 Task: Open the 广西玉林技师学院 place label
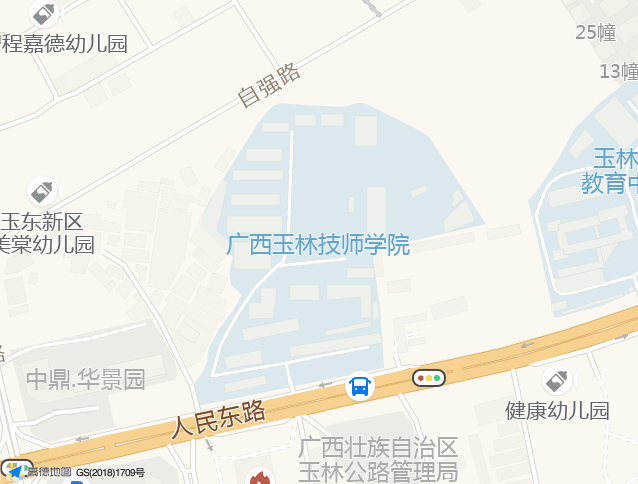pyautogui.click(x=318, y=245)
